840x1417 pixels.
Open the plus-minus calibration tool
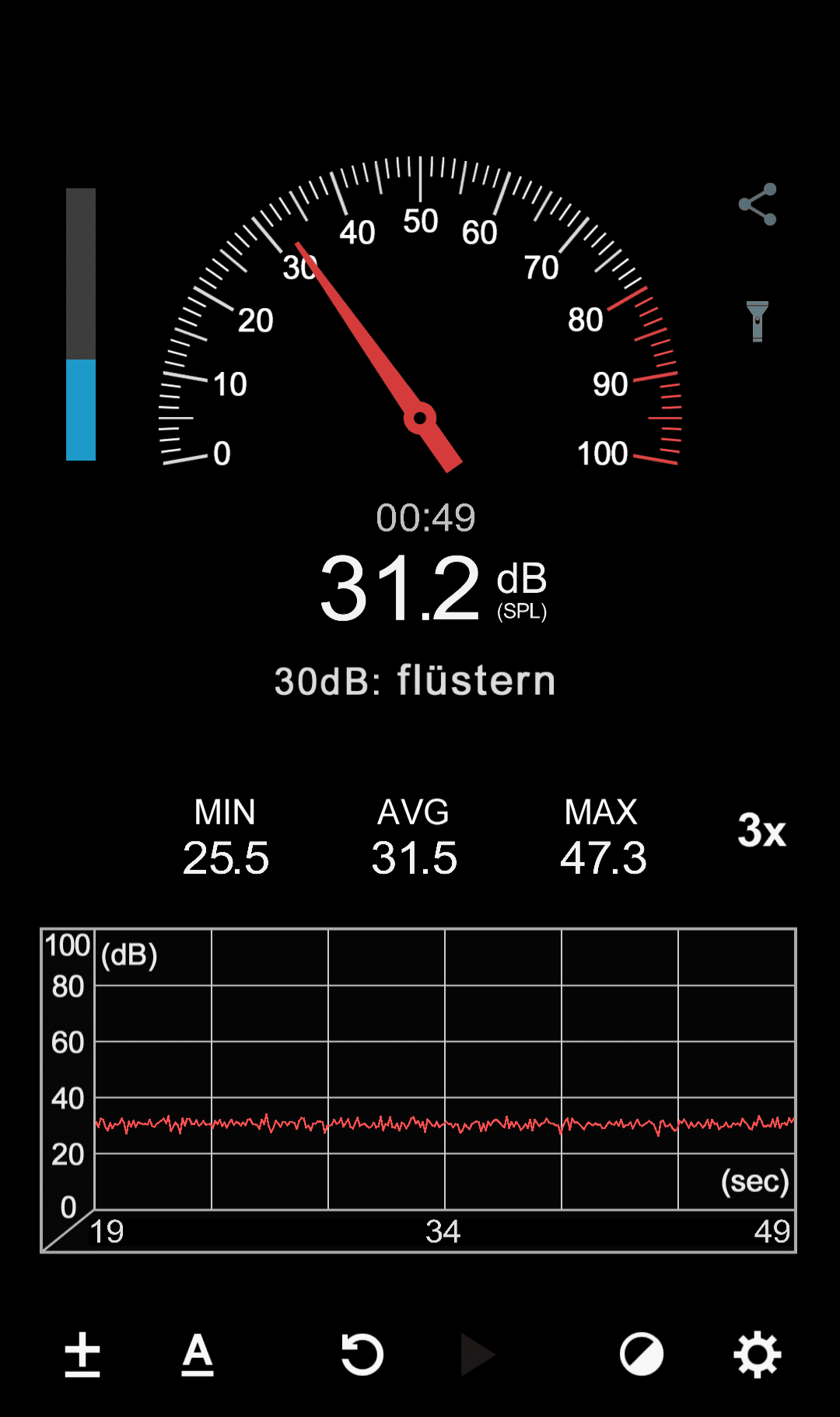point(82,1355)
